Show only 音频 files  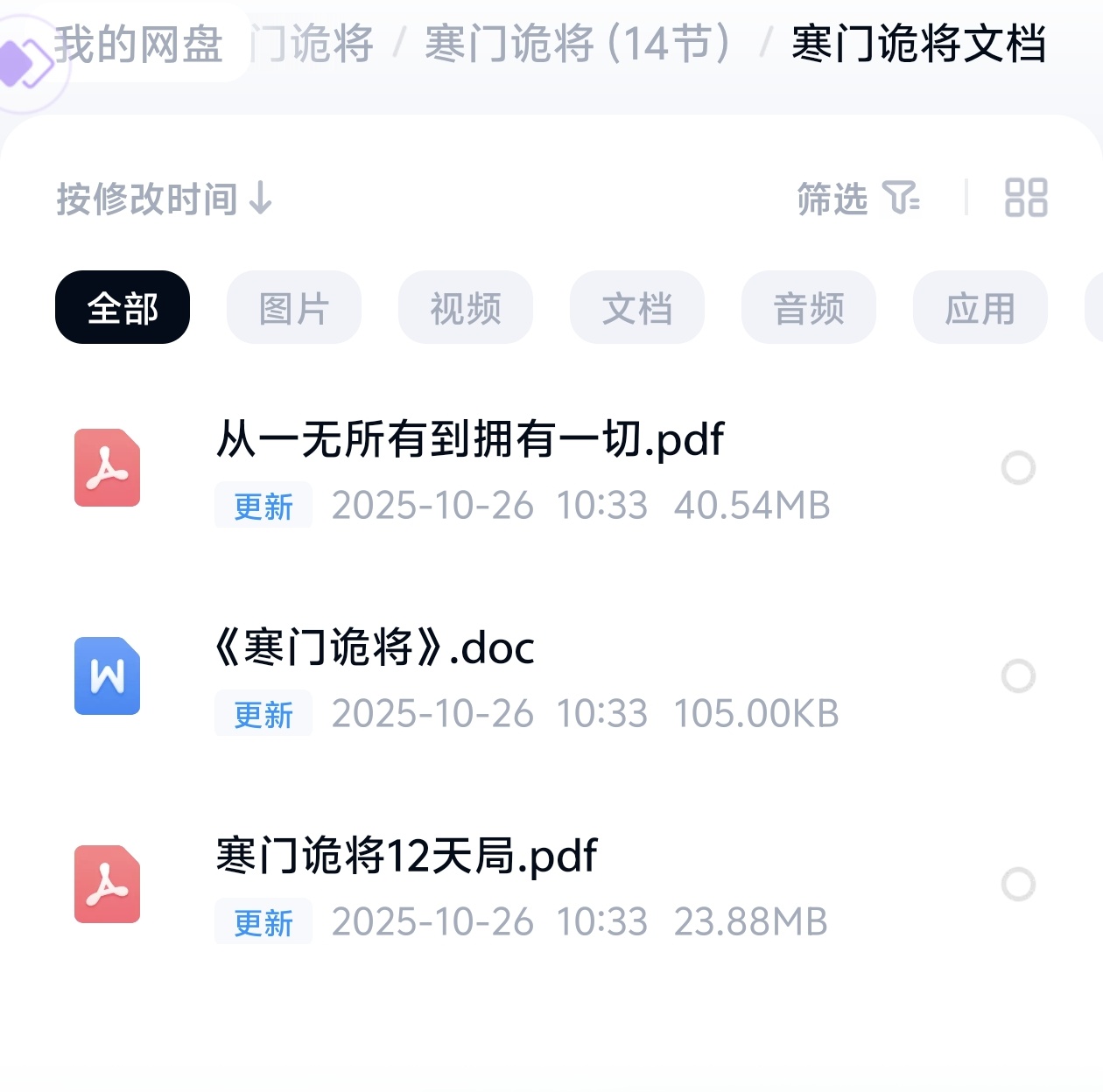pyautogui.click(x=809, y=308)
